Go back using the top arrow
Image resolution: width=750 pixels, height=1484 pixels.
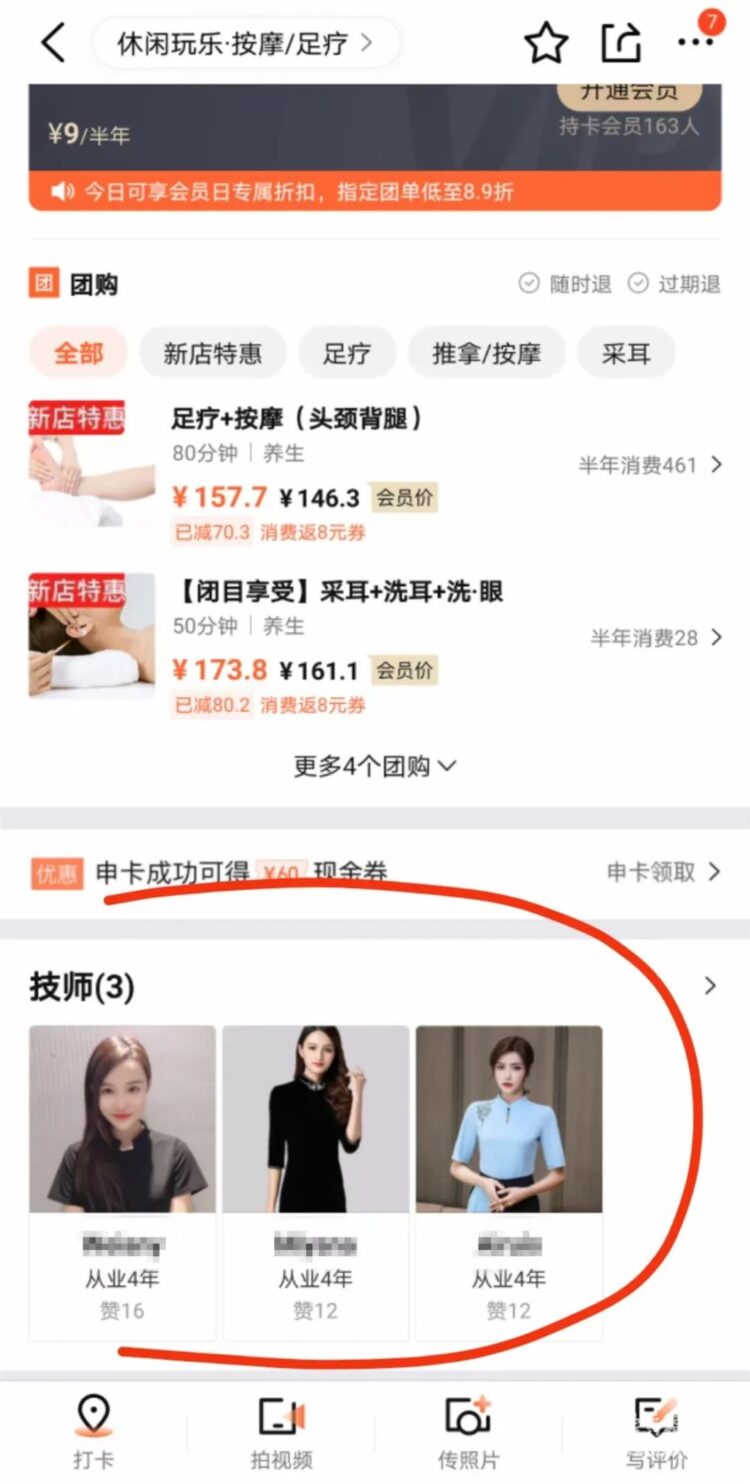point(53,43)
